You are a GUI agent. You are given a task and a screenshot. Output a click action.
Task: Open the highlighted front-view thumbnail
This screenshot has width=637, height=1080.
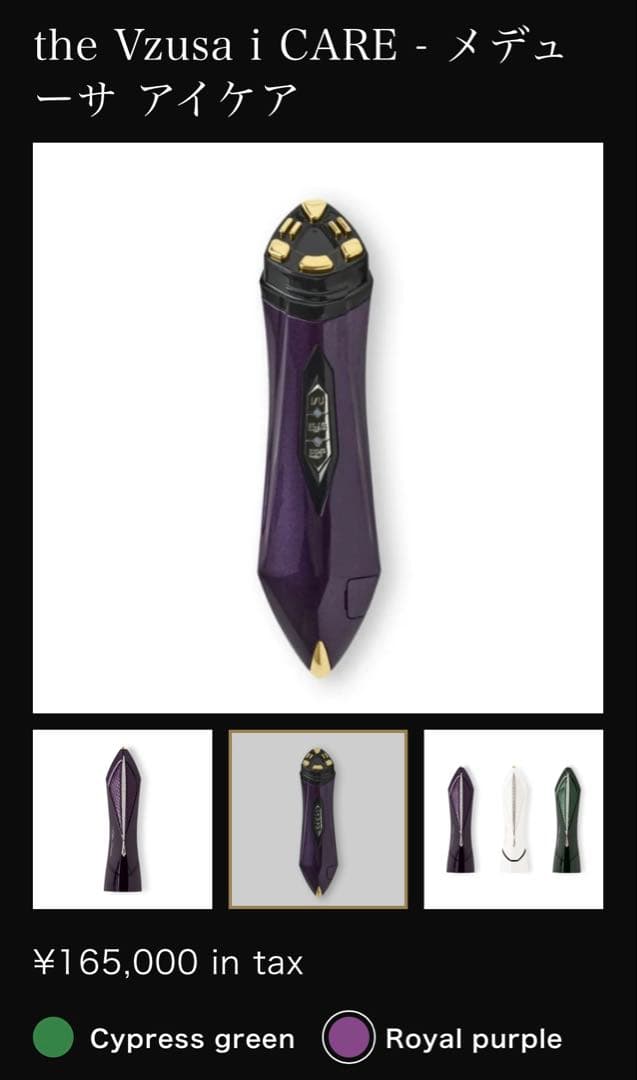[318, 819]
